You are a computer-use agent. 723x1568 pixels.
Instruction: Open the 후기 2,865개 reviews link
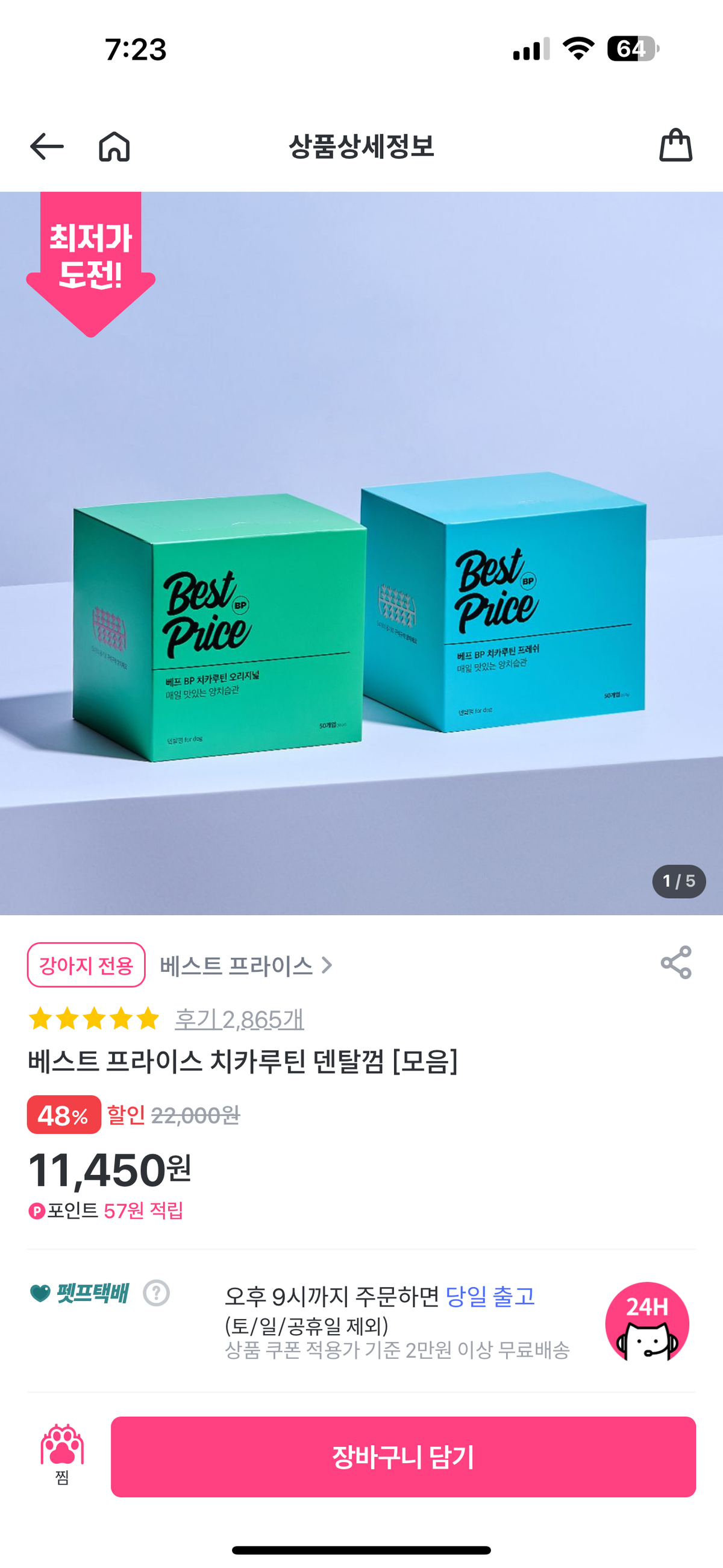click(x=239, y=1019)
